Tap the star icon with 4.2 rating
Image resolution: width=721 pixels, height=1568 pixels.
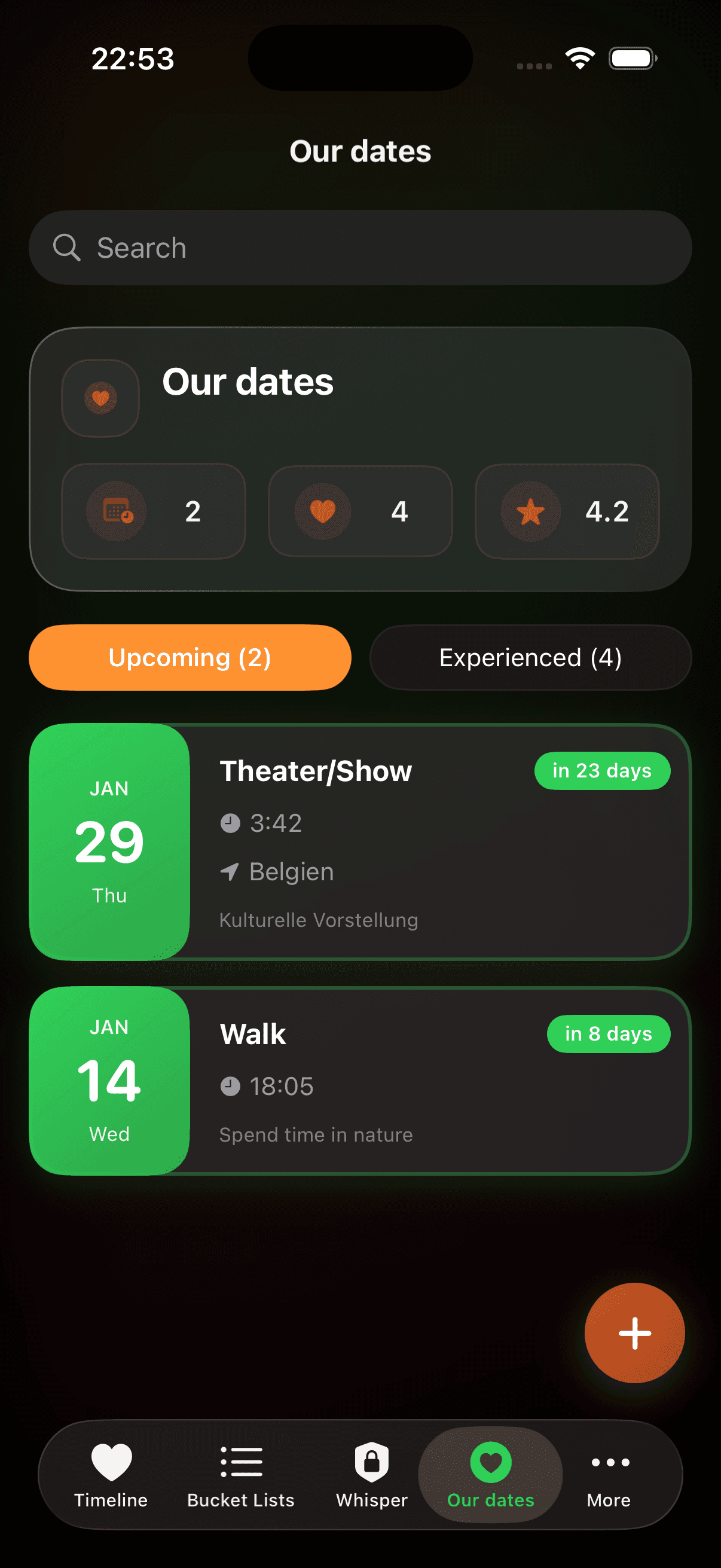(530, 511)
